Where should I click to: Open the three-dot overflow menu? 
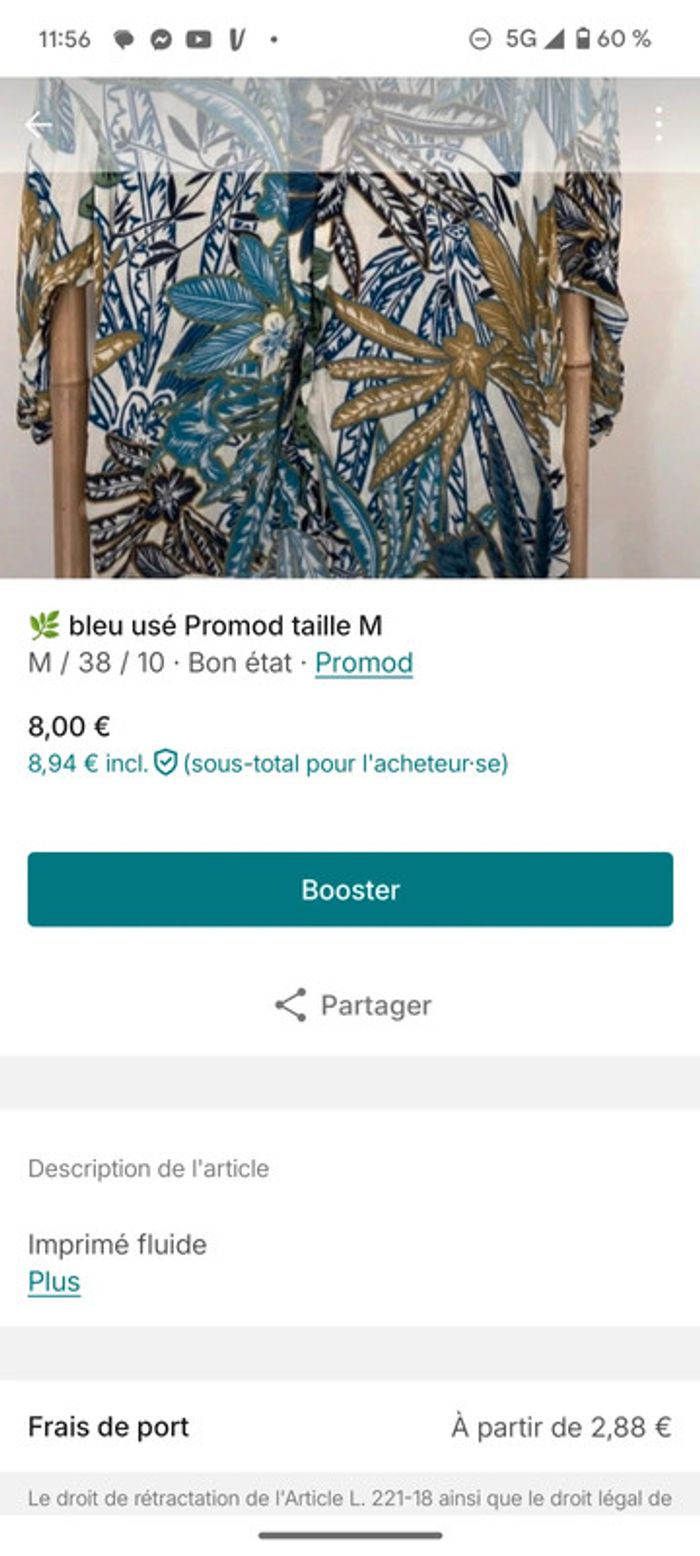click(x=657, y=124)
